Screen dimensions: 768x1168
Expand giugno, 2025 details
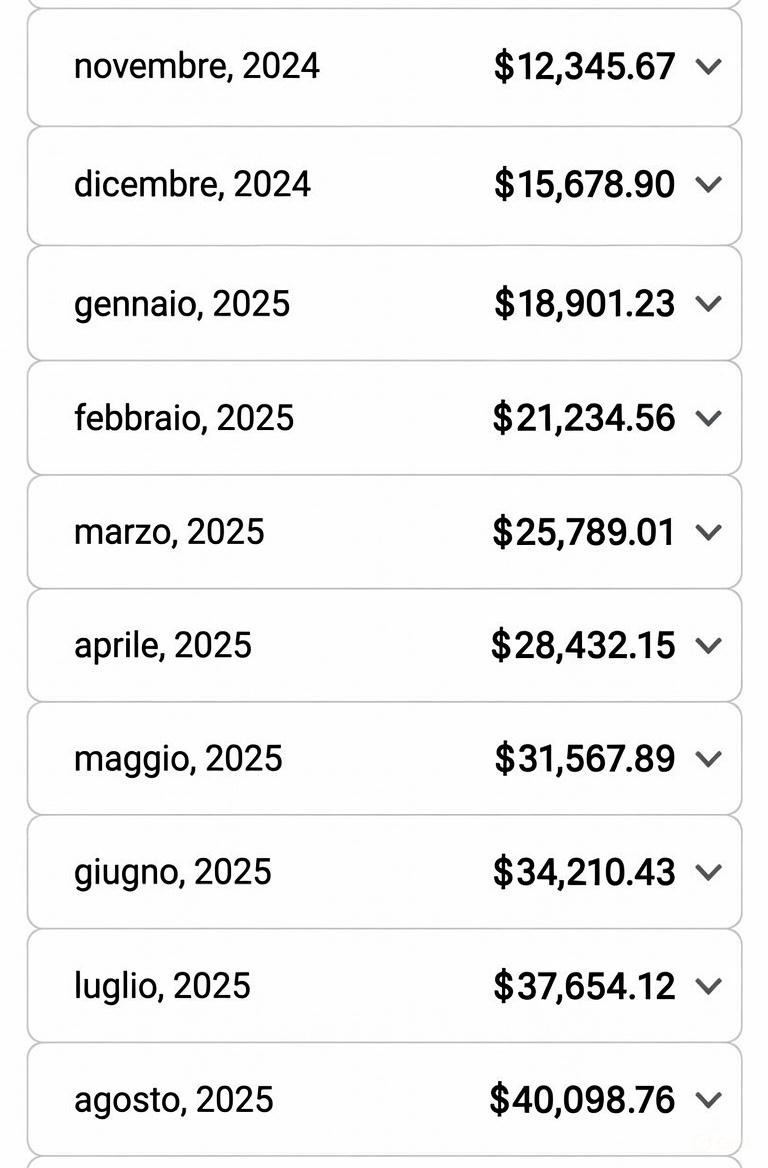pyautogui.click(x=707, y=872)
